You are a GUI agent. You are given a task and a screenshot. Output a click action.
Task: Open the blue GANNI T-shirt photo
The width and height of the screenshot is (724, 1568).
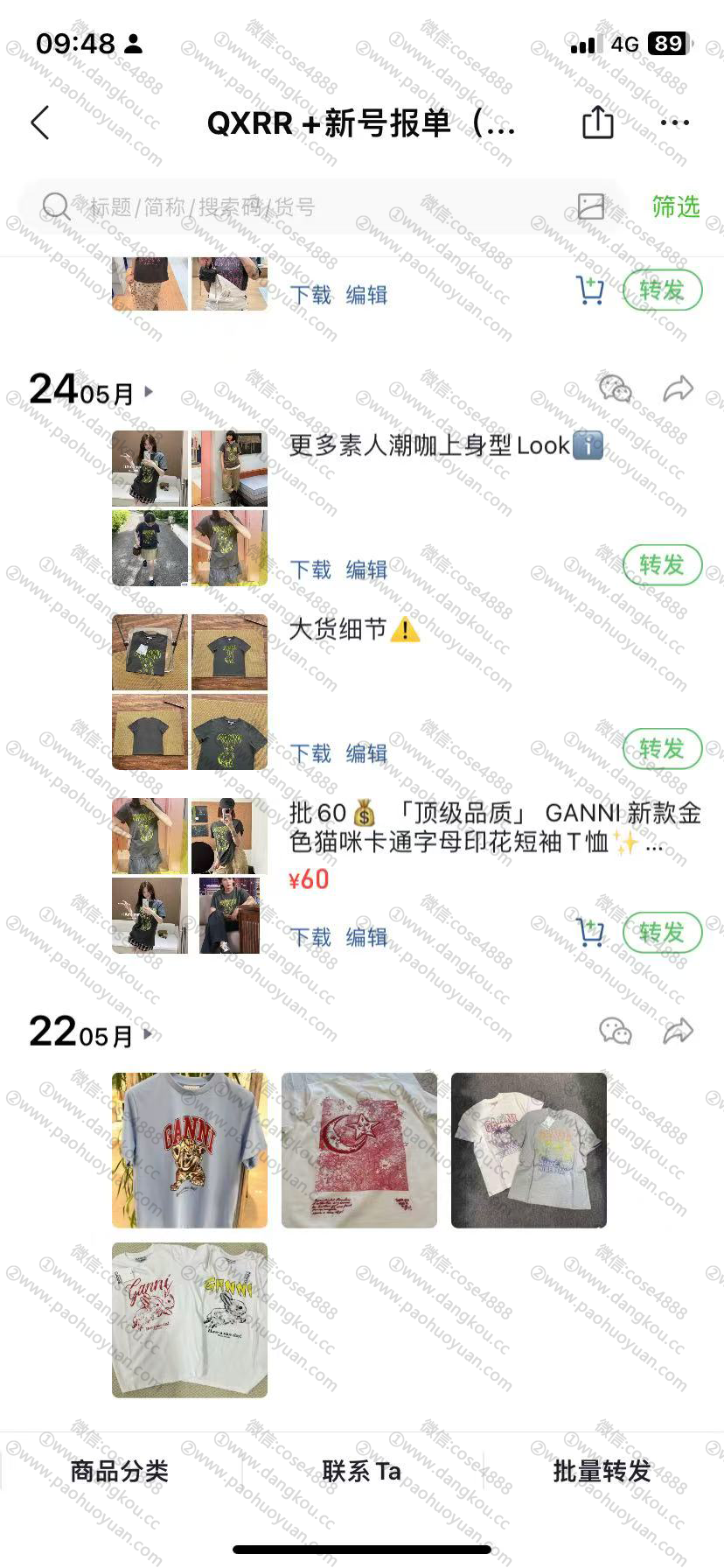point(190,1151)
